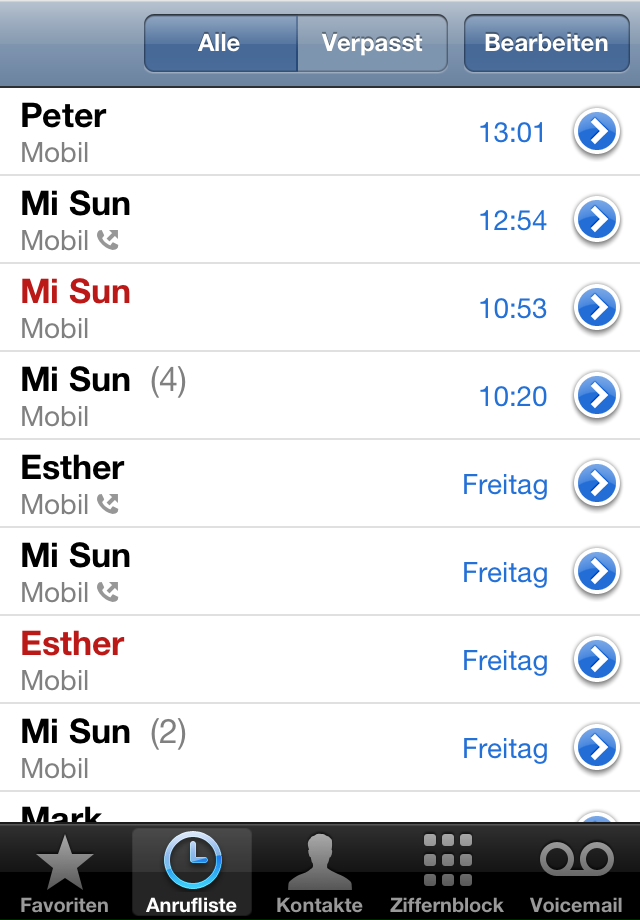View info for Mi Sun's 10:20 calls
This screenshot has height=920, width=640.
597,396
